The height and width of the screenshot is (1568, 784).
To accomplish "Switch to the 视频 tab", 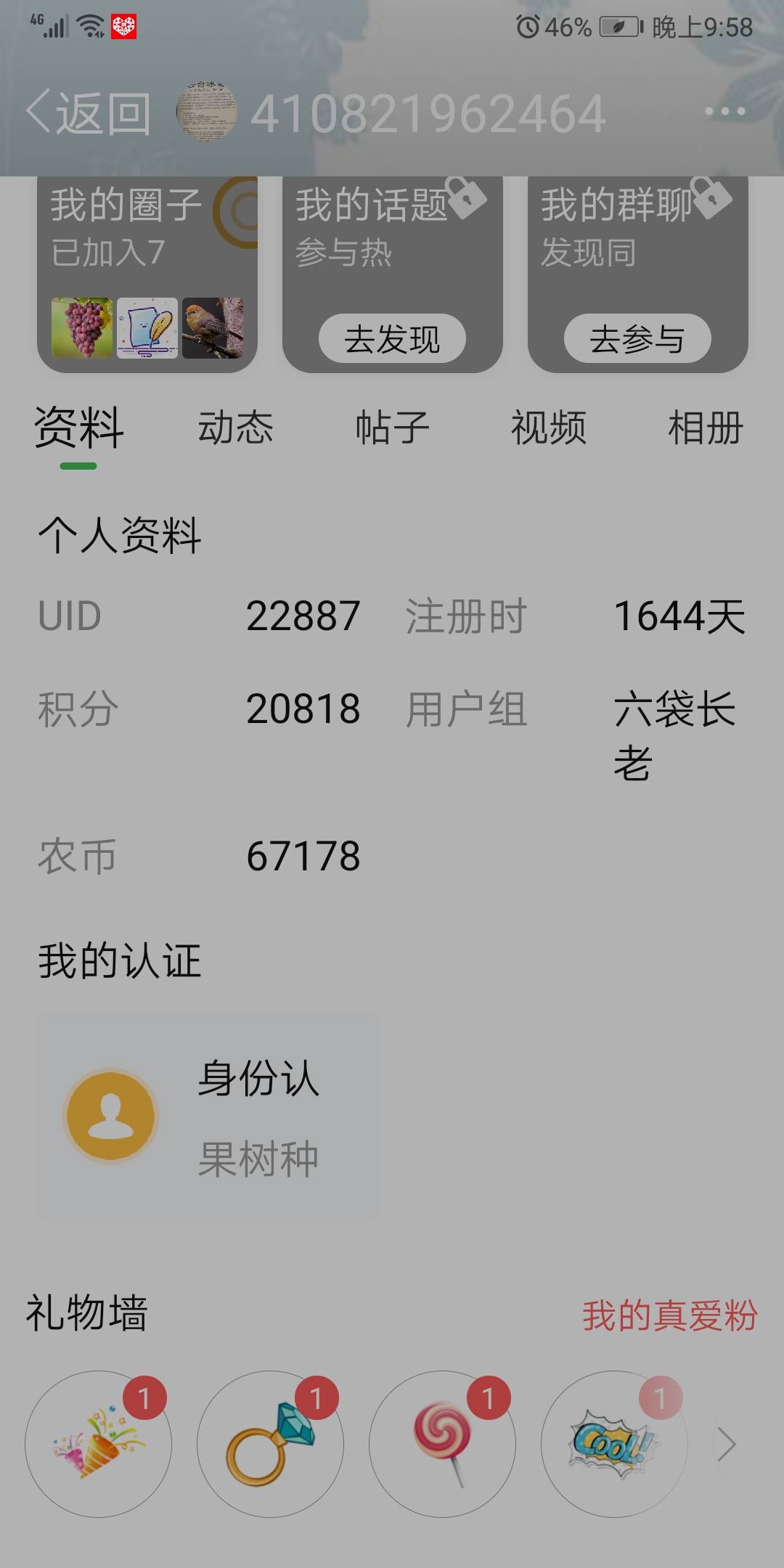I will [549, 427].
